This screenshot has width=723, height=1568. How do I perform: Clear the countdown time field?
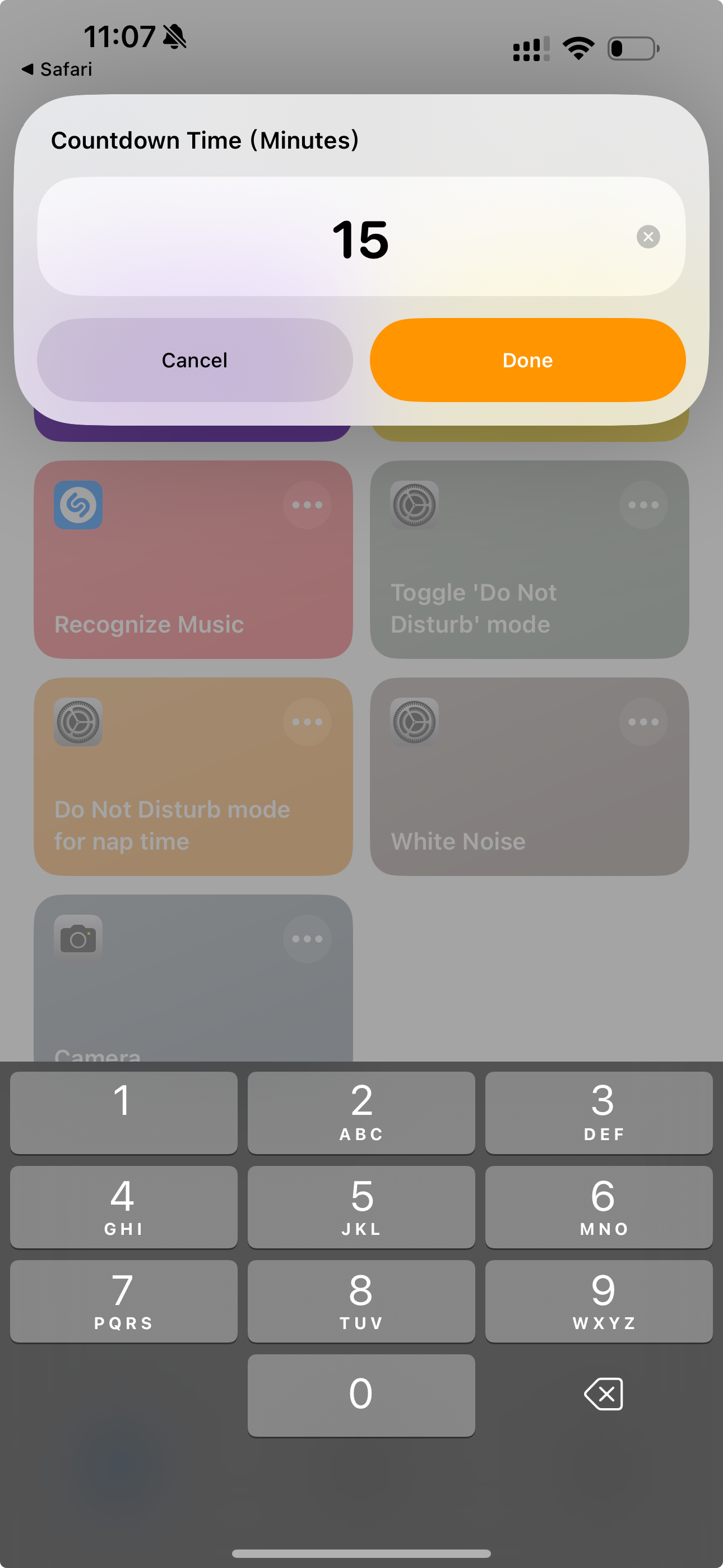coord(648,237)
